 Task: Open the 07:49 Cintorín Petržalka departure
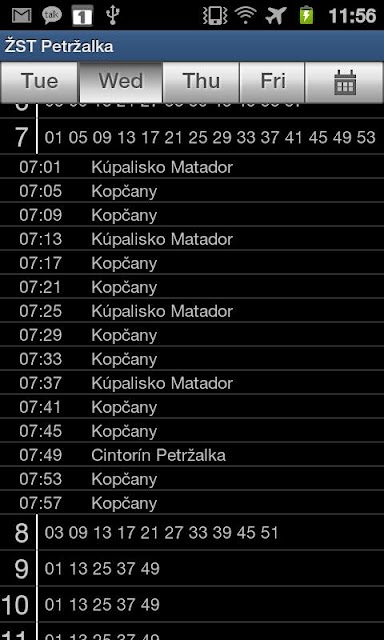[192, 455]
